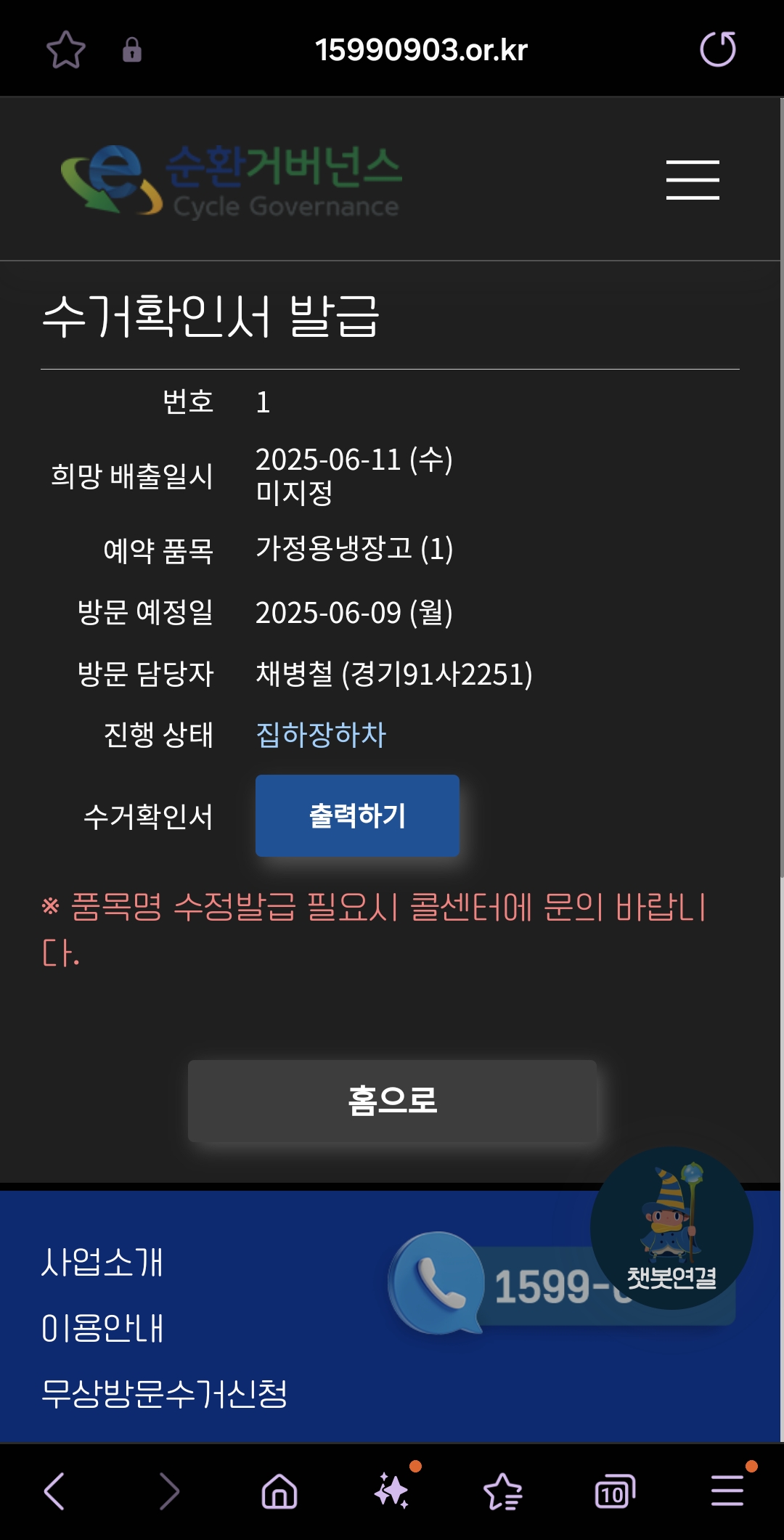The height and width of the screenshot is (1540, 784).
Task: Go back in the browser
Action: pyautogui.click(x=55, y=1492)
